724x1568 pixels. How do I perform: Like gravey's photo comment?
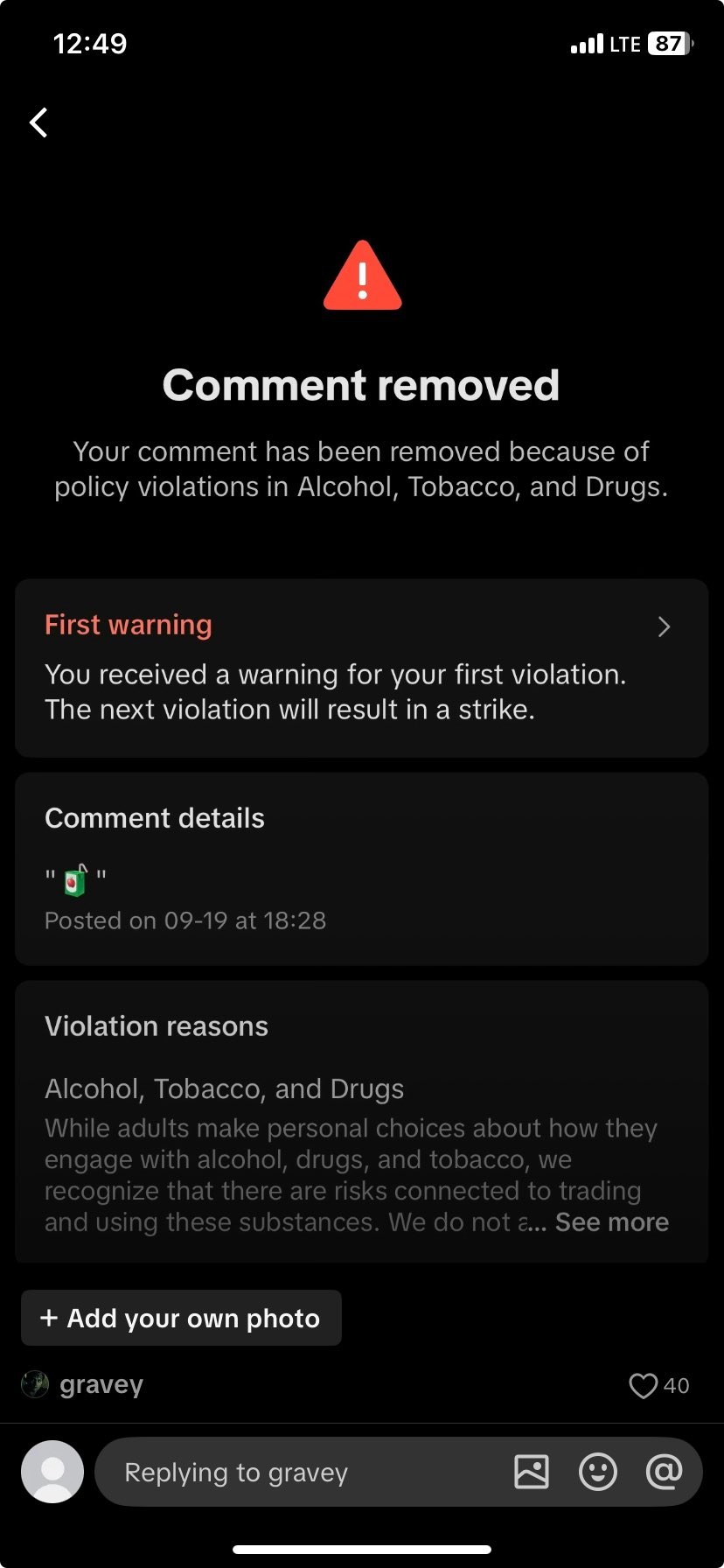click(x=644, y=1385)
